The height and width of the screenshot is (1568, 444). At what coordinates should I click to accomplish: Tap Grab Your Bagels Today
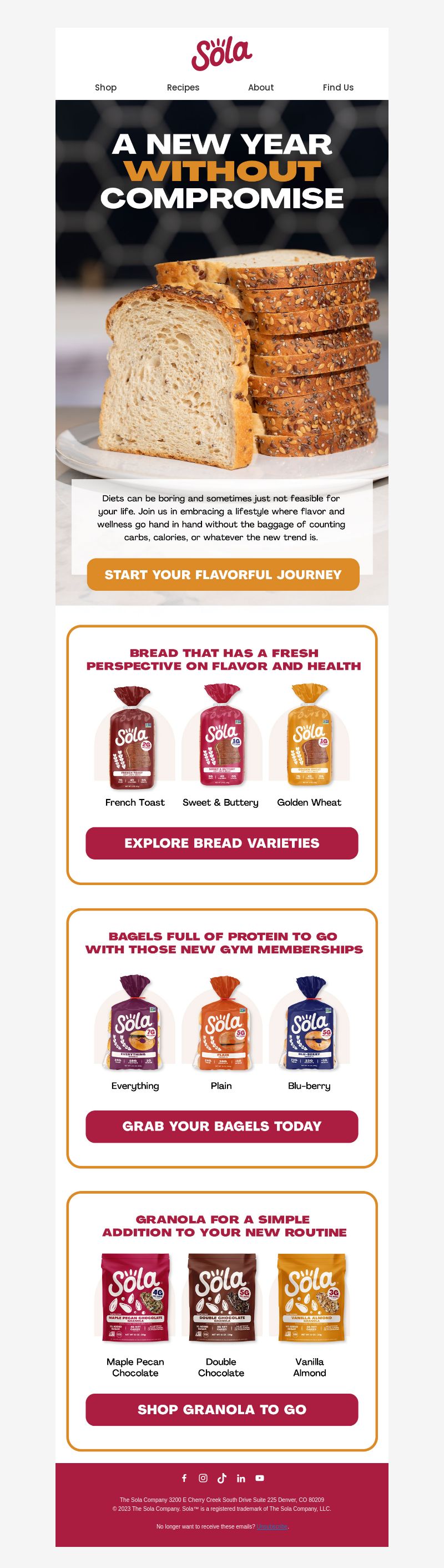pos(221,1126)
